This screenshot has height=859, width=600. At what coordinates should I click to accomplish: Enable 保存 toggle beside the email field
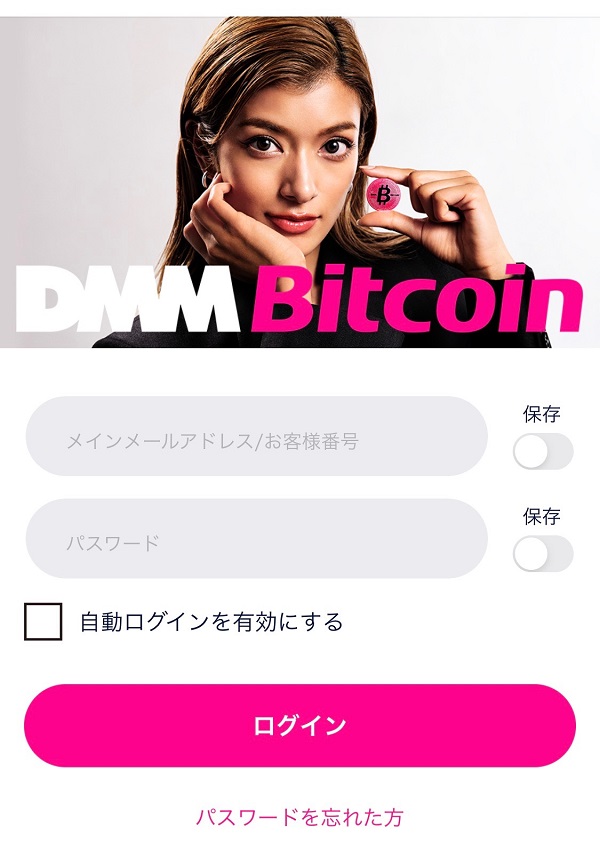(543, 451)
